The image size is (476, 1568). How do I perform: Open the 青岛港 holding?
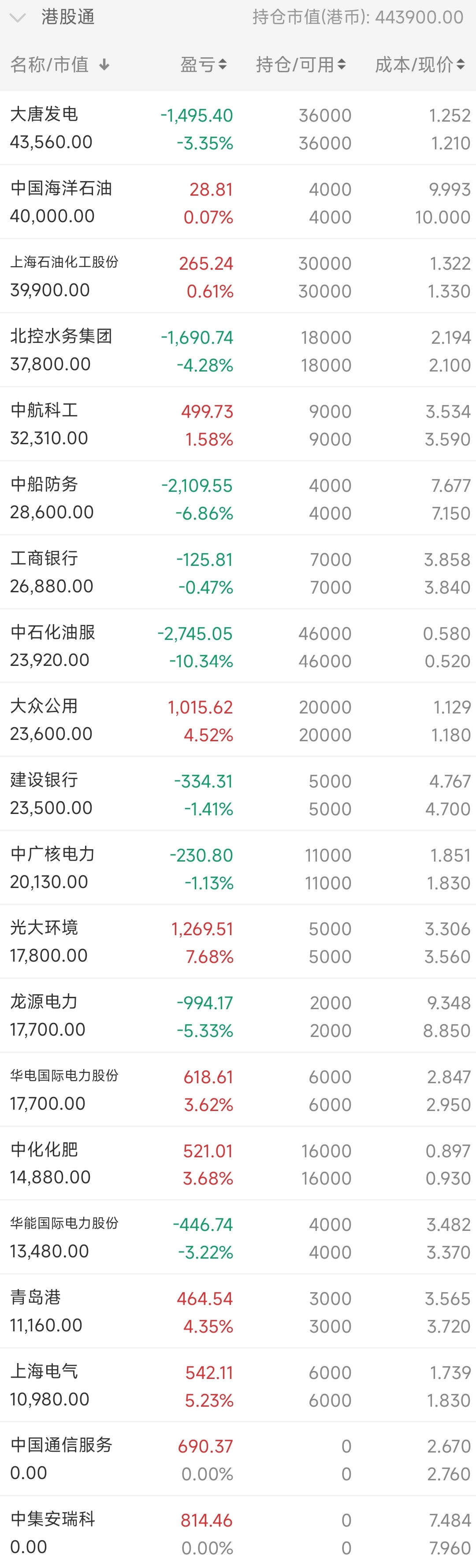point(238,1311)
